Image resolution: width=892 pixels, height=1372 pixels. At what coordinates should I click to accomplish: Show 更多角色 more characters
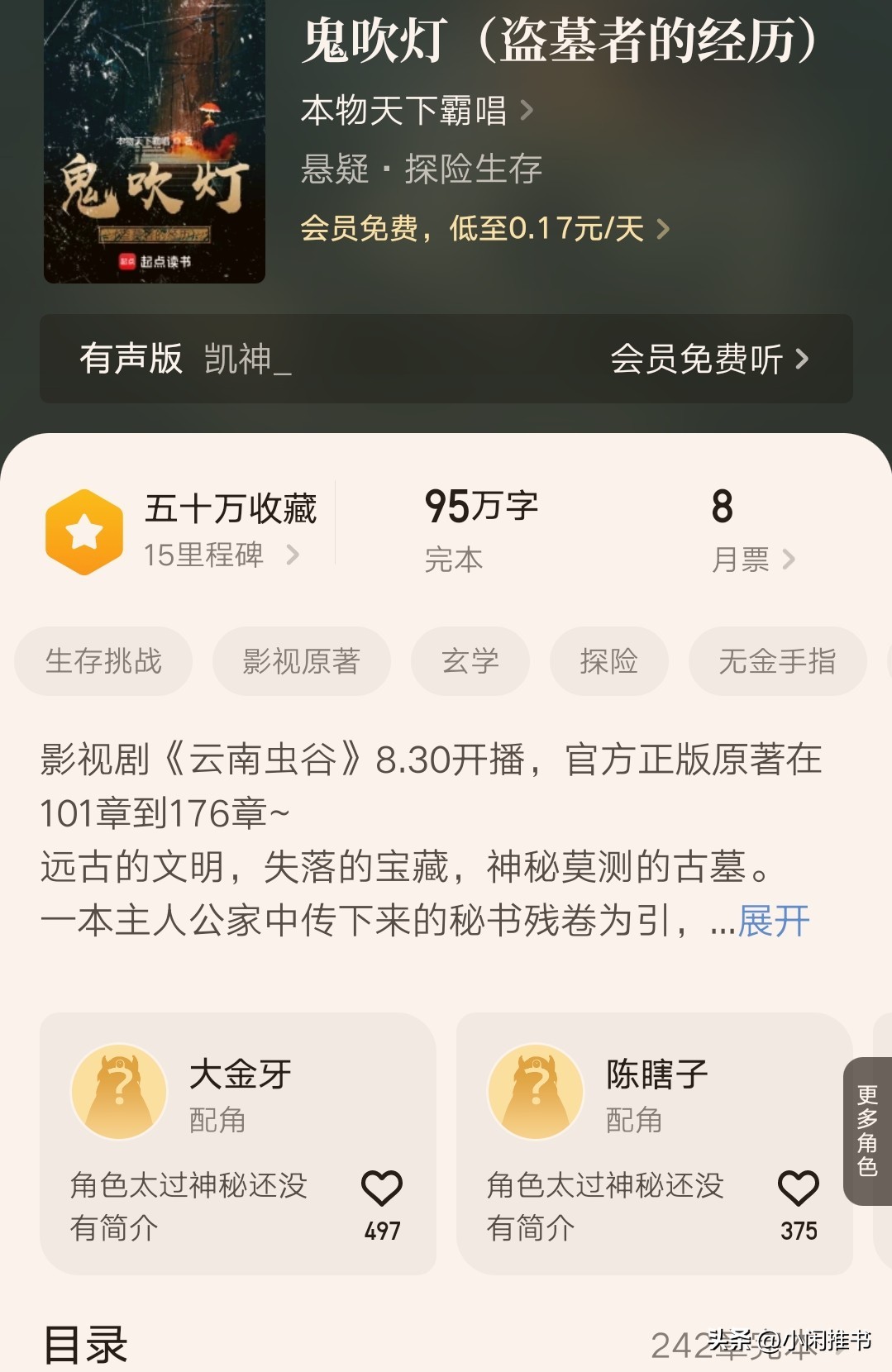point(867,1131)
